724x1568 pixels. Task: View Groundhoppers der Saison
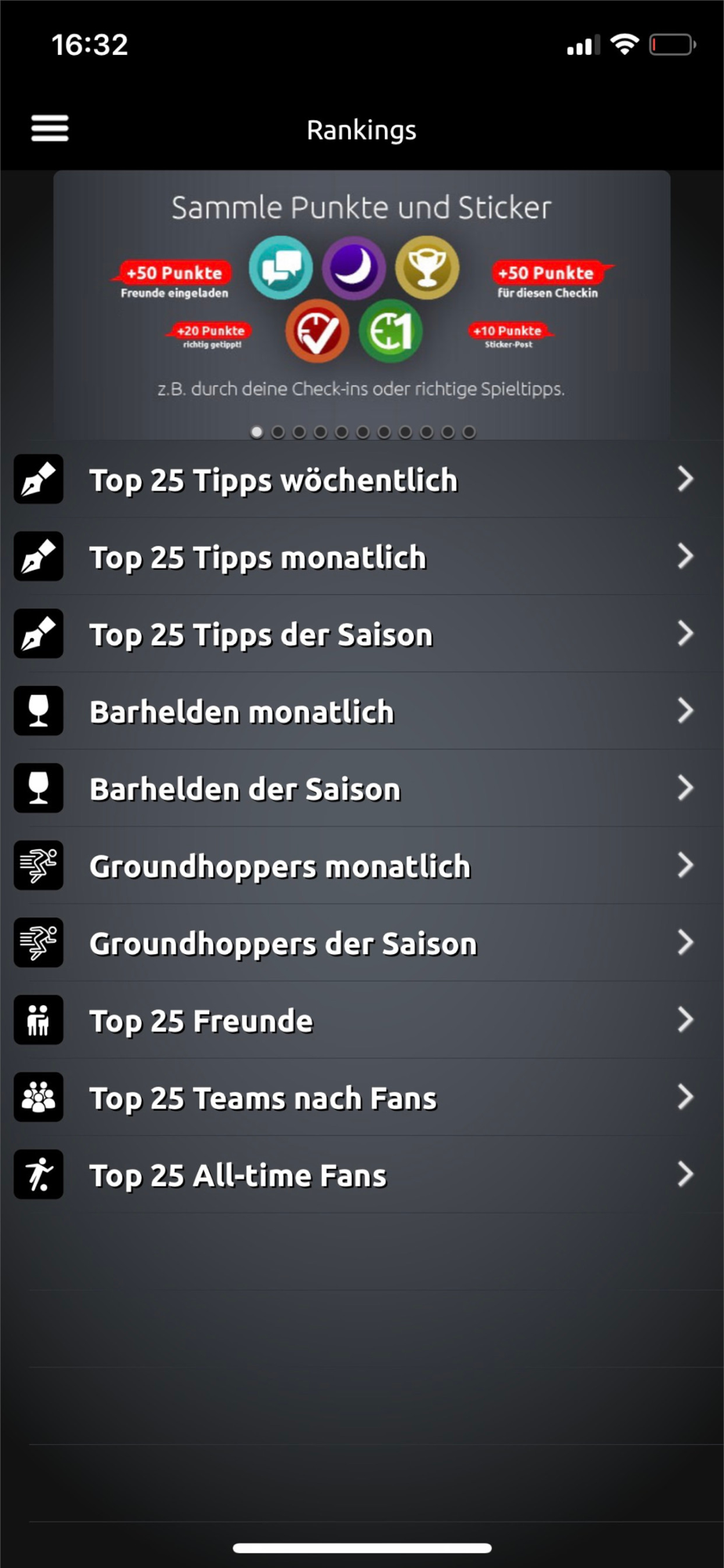pos(360,942)
